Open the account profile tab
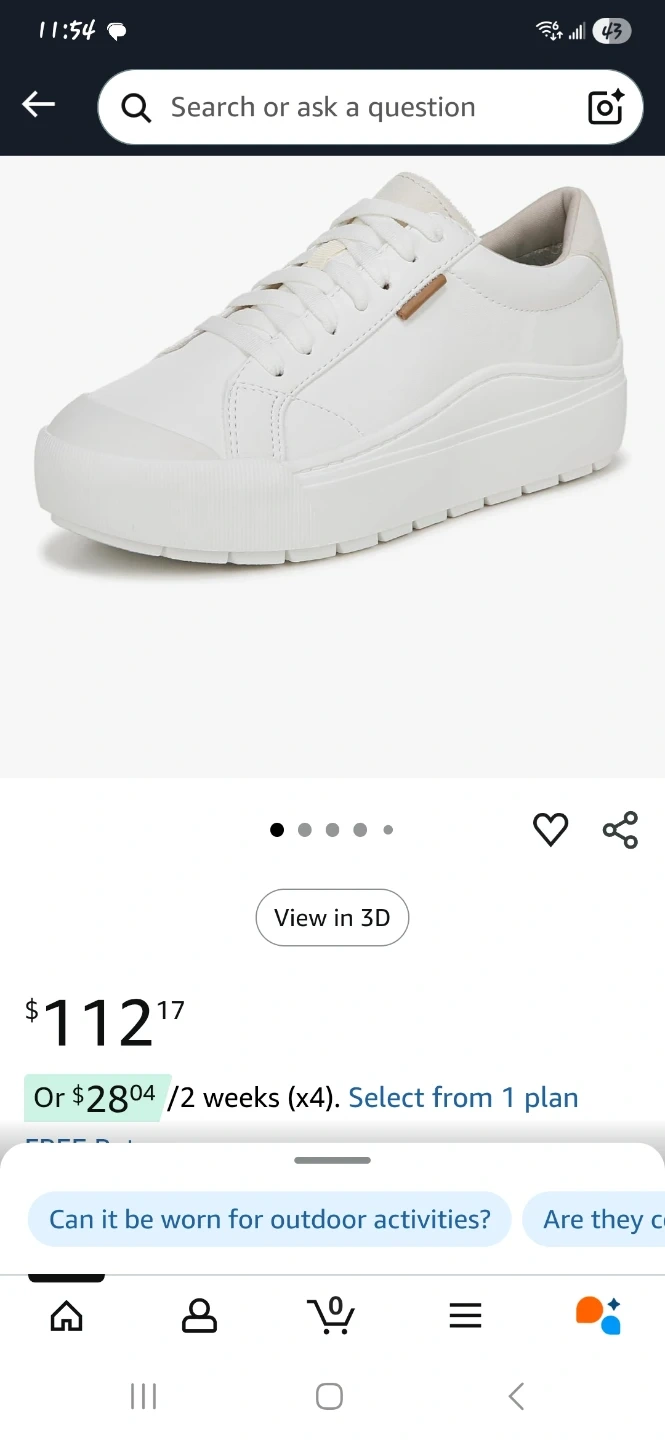 [x=199, y=1315]
